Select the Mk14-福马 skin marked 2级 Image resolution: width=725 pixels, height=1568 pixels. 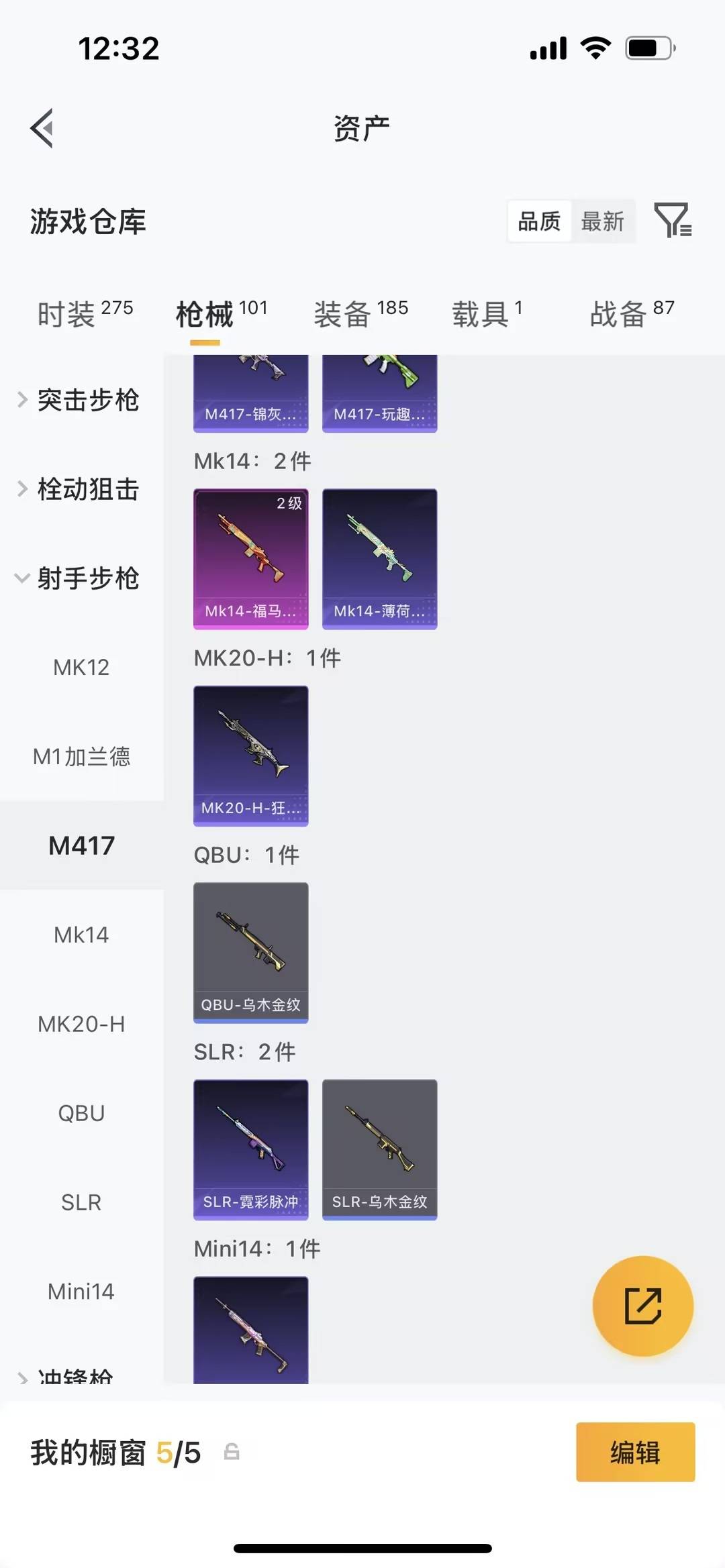[250, 559]
